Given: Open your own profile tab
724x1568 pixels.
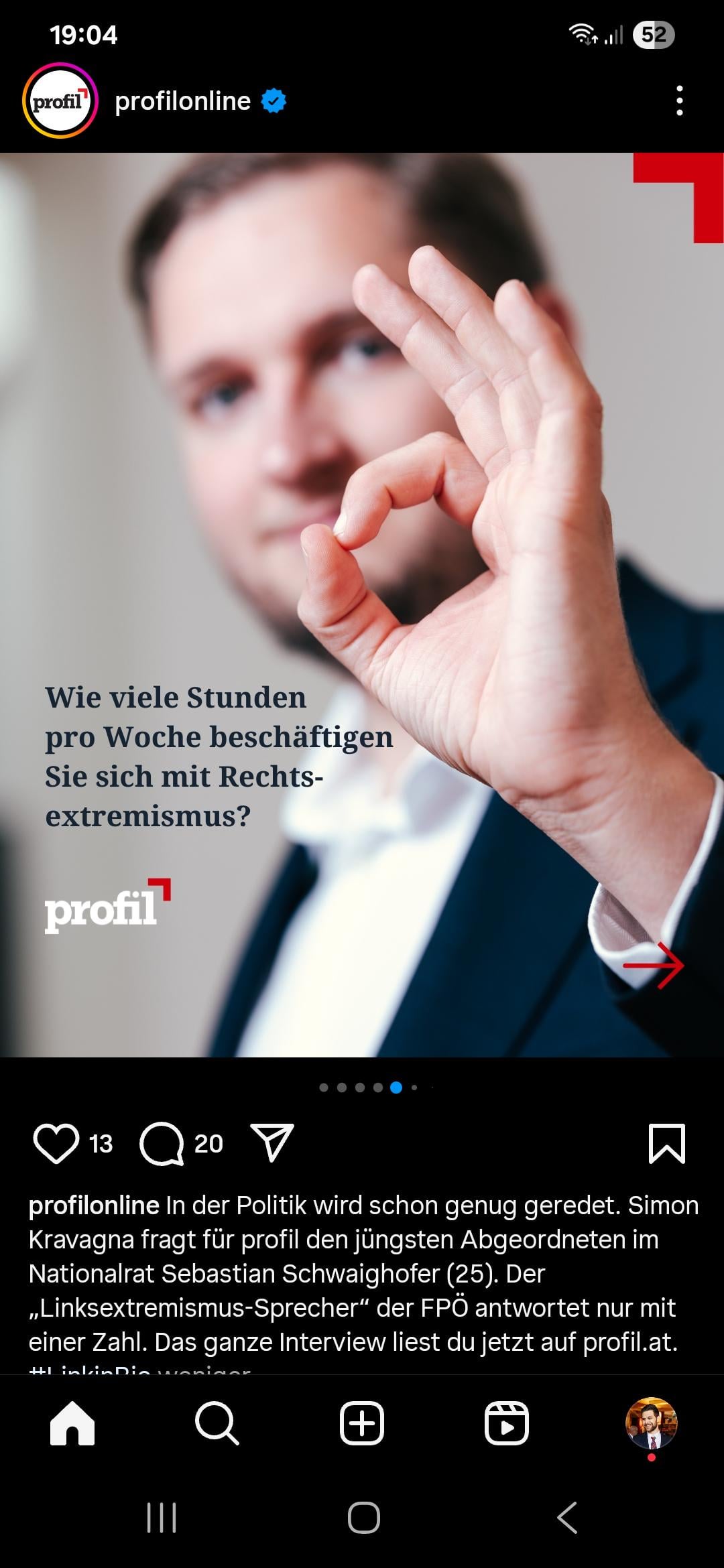Looking at the screenshot, I should (x=651, y=1423).
